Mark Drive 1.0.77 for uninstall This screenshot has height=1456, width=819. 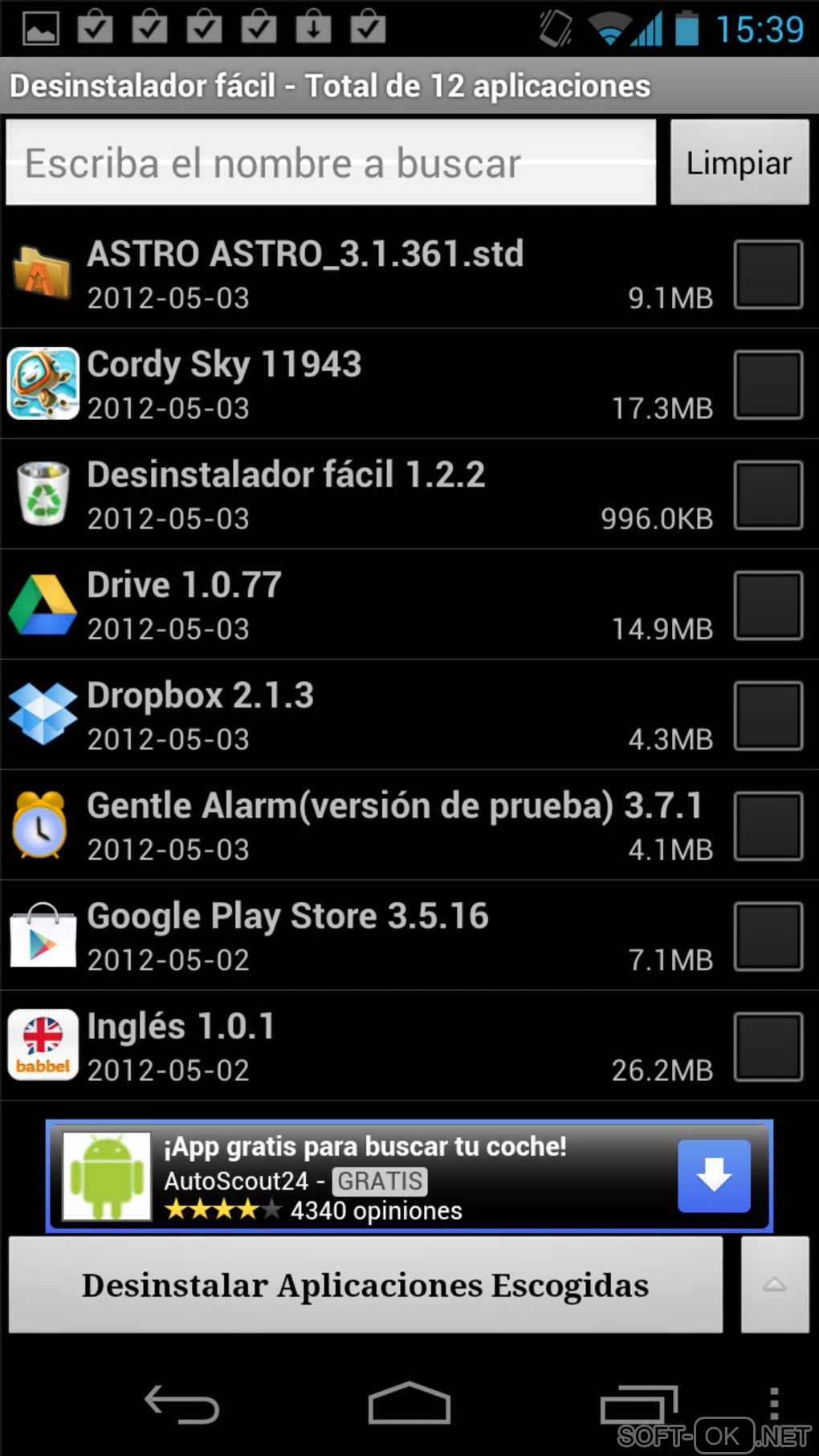[x=768, y=606]
